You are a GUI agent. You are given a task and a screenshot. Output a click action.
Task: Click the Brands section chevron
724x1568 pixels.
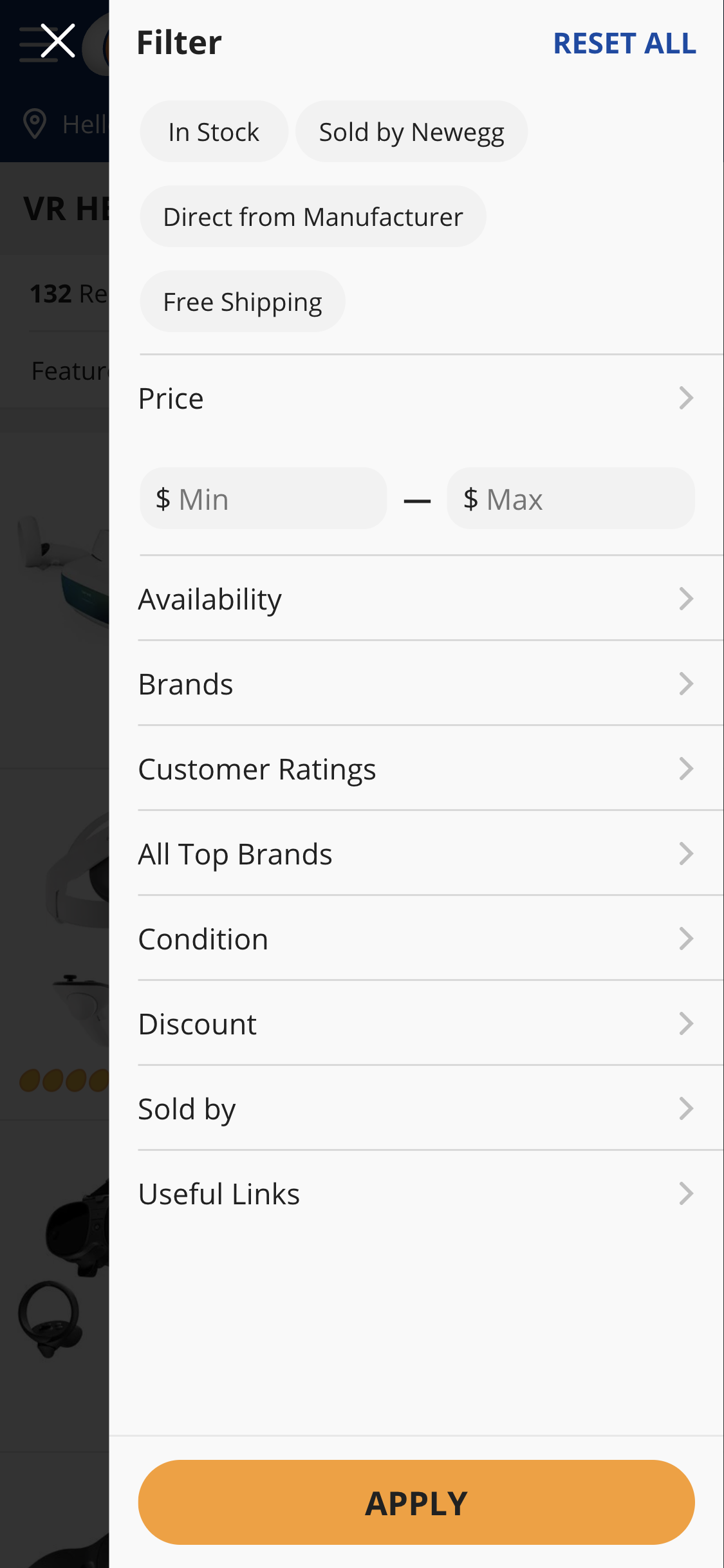[x=686, y=684]
